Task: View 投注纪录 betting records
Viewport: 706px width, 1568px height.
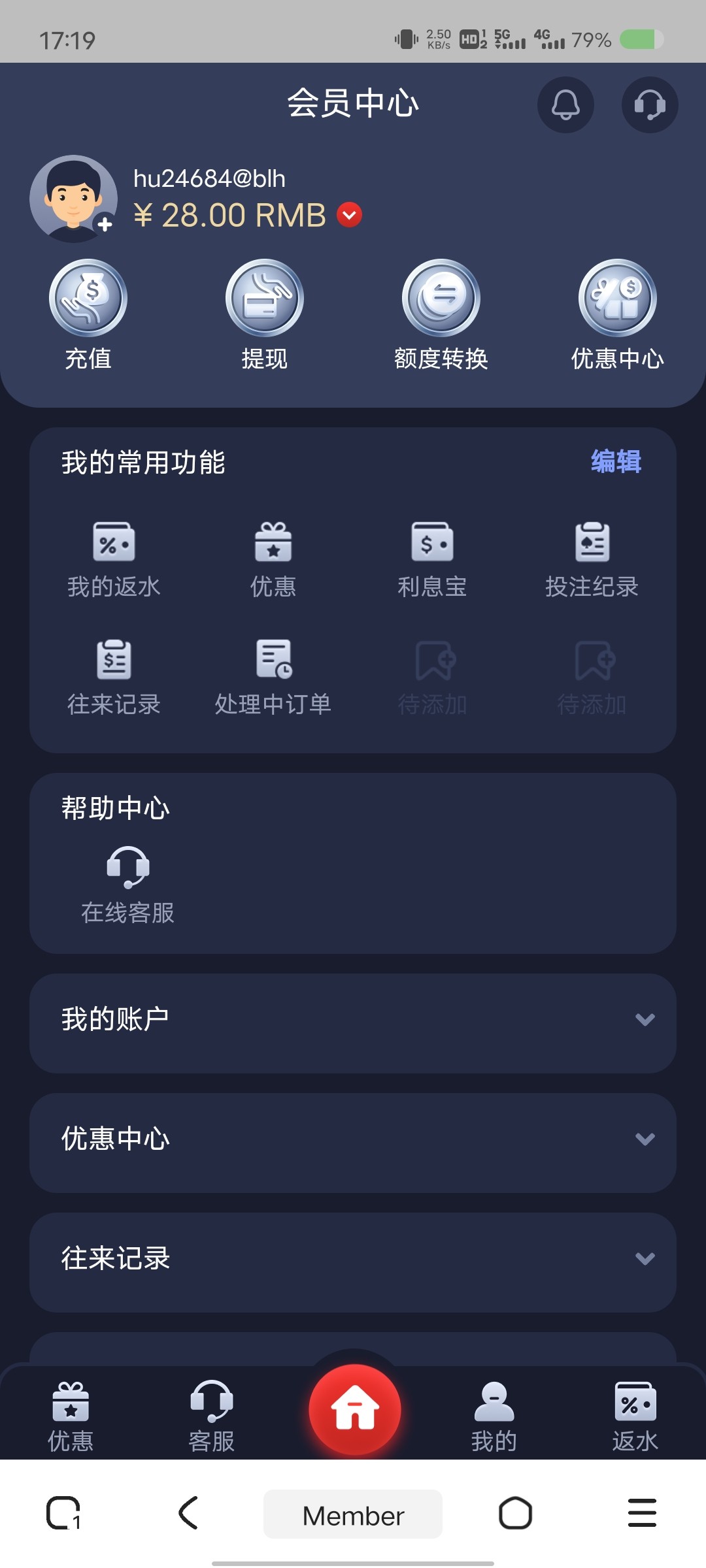Action: click(x=592, y=559)
